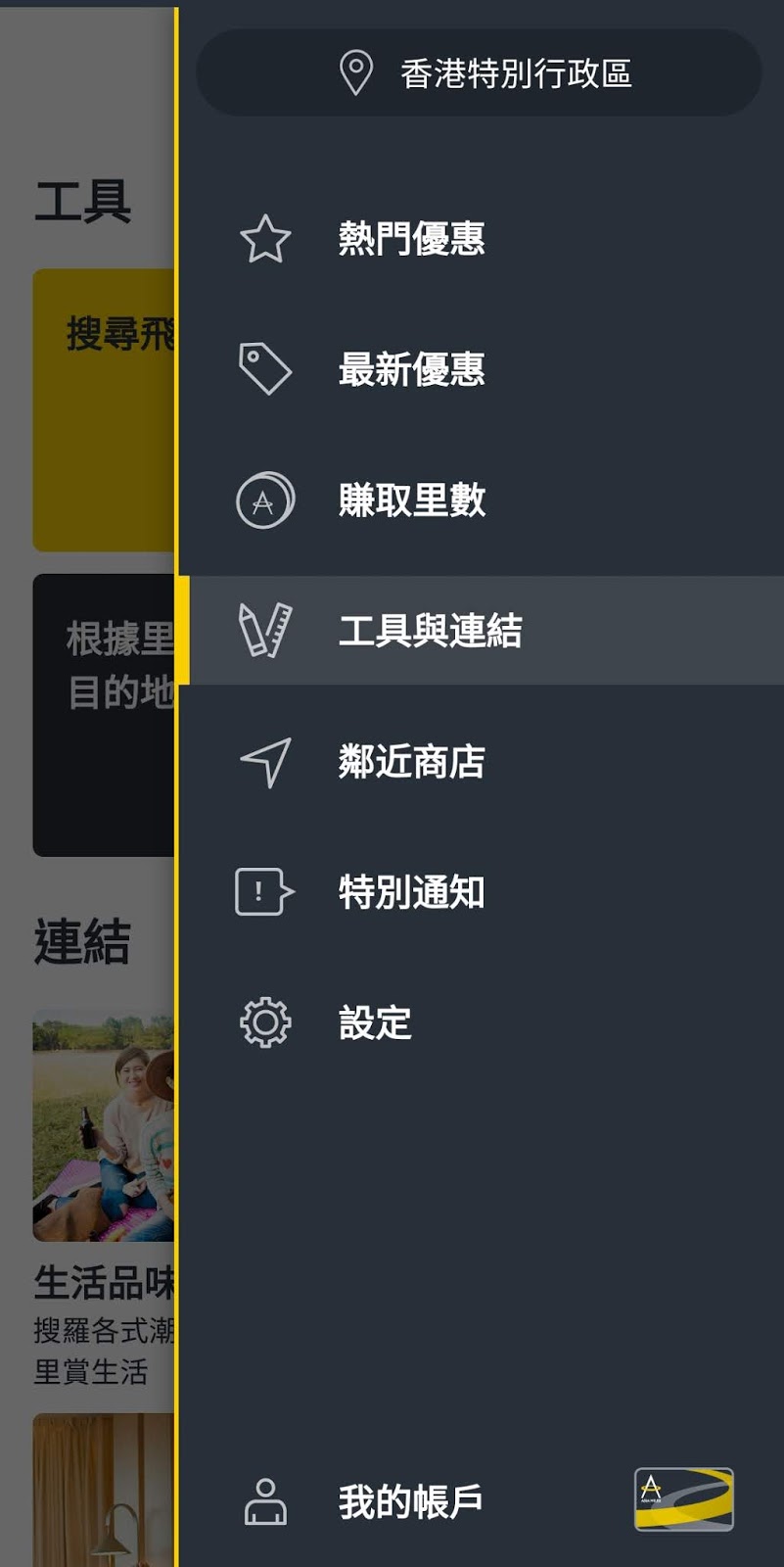Screen dimensions: 784x1567
Task: Go to 最新優惠
Action: click(411, 370)
